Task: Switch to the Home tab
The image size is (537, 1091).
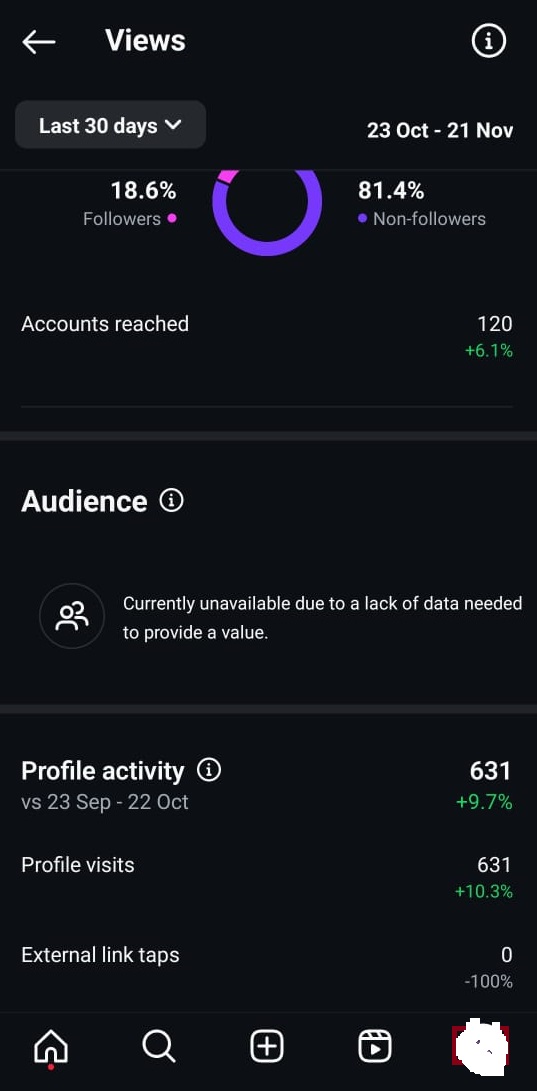Action: click(x=51, y=1046)
